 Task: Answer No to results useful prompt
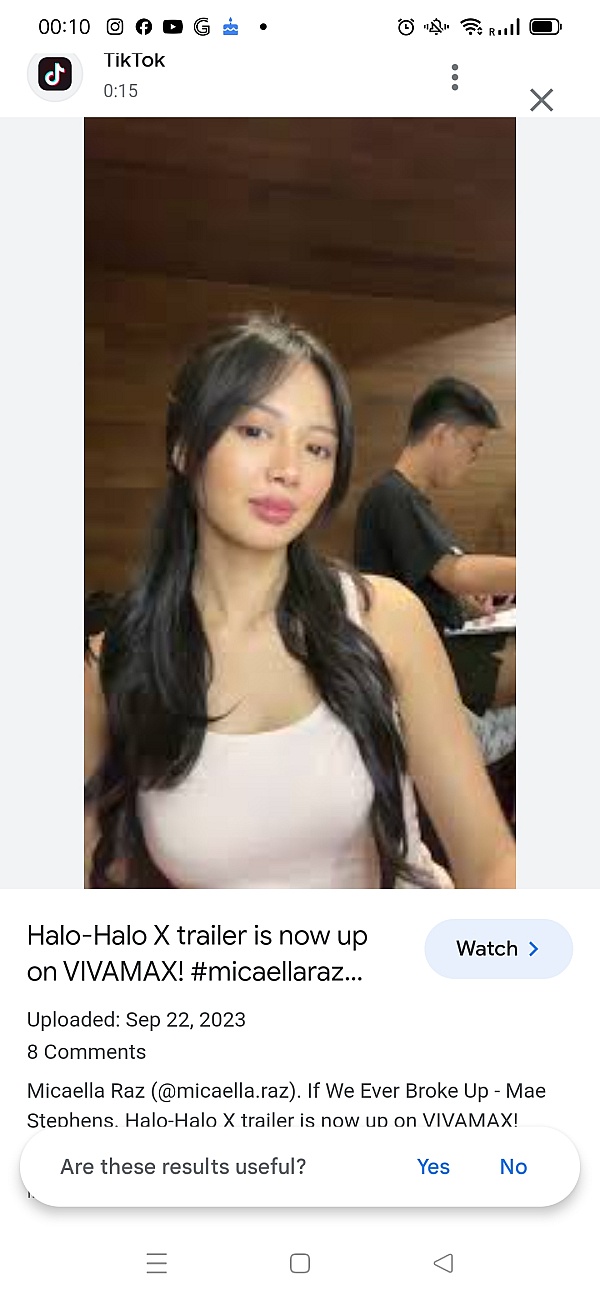(513, 1167)
